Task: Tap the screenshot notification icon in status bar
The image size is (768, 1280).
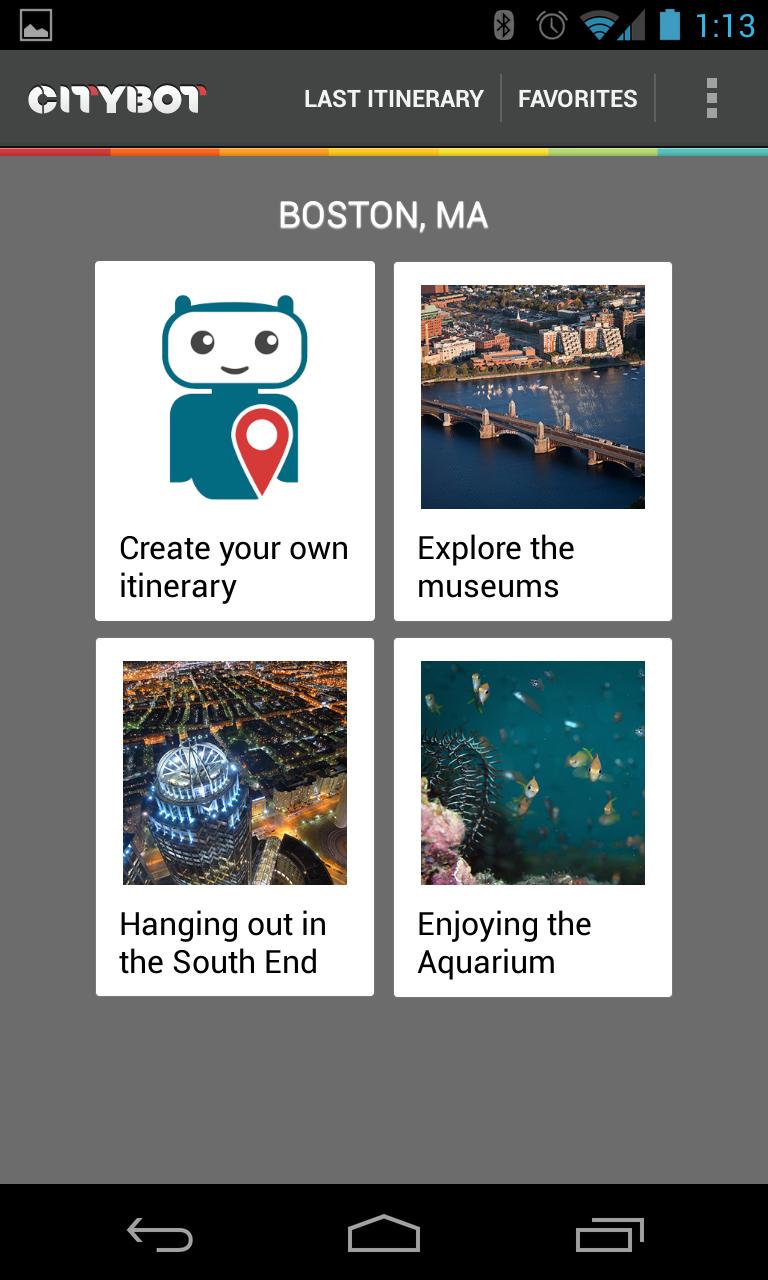Action: click(x=35, y=22)
